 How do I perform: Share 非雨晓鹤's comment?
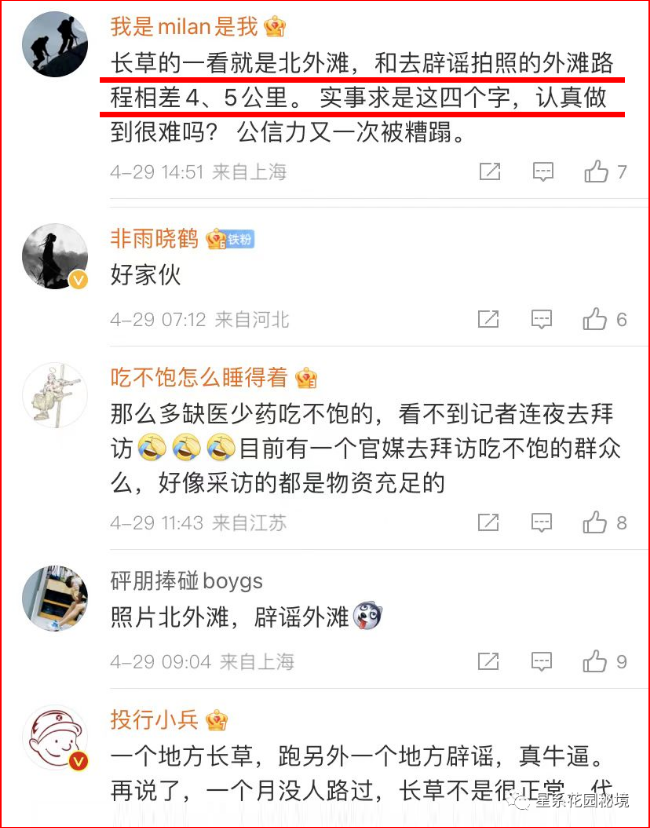point(488,319)
